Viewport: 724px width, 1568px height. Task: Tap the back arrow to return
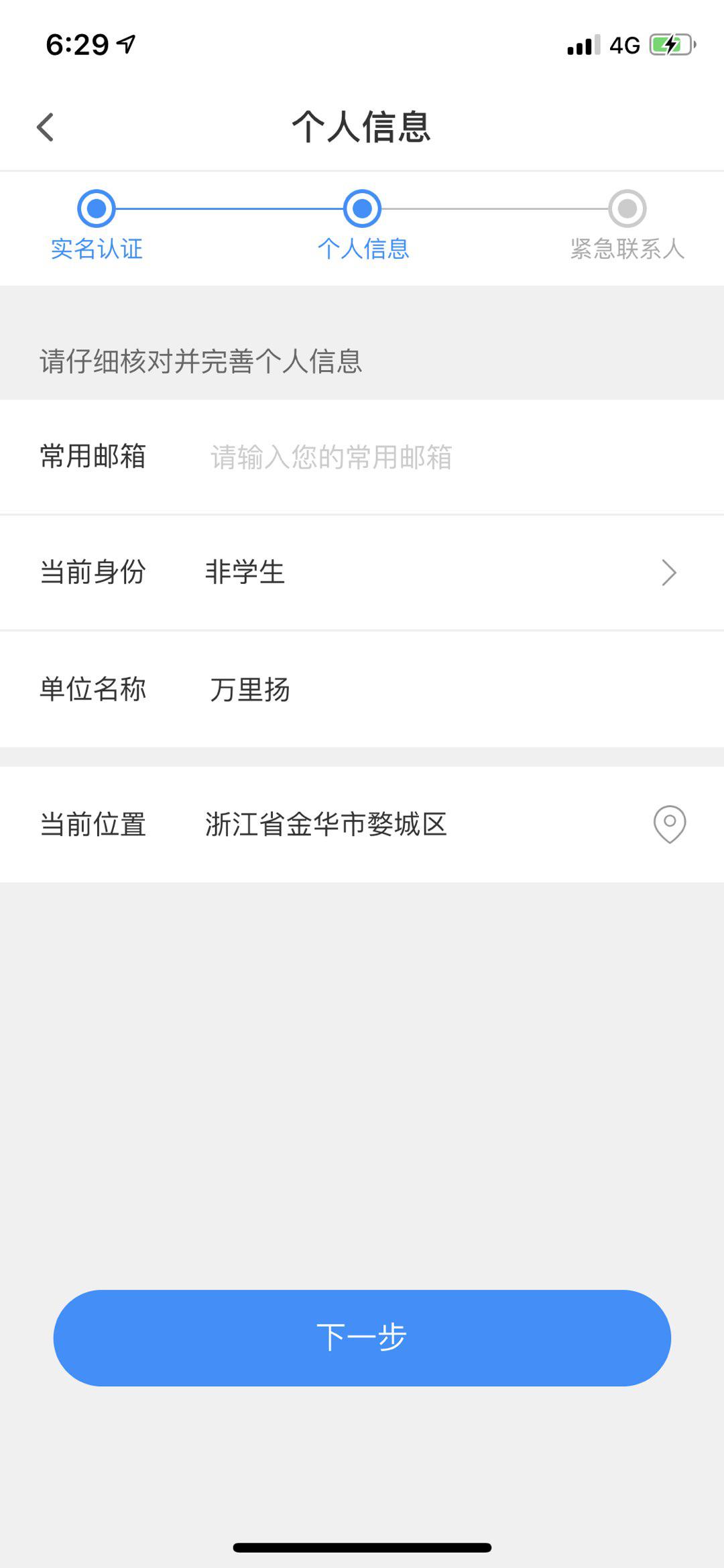point(45,126)
